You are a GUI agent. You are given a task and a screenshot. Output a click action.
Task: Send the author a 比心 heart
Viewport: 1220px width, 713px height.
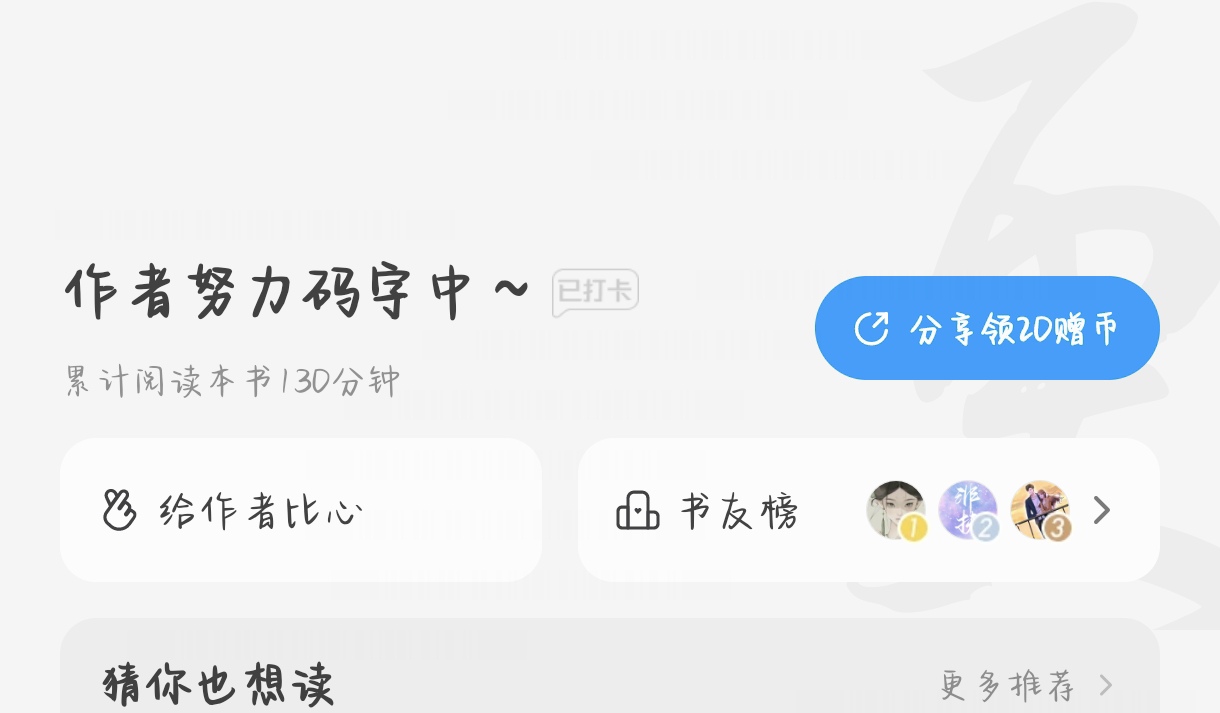301,510
